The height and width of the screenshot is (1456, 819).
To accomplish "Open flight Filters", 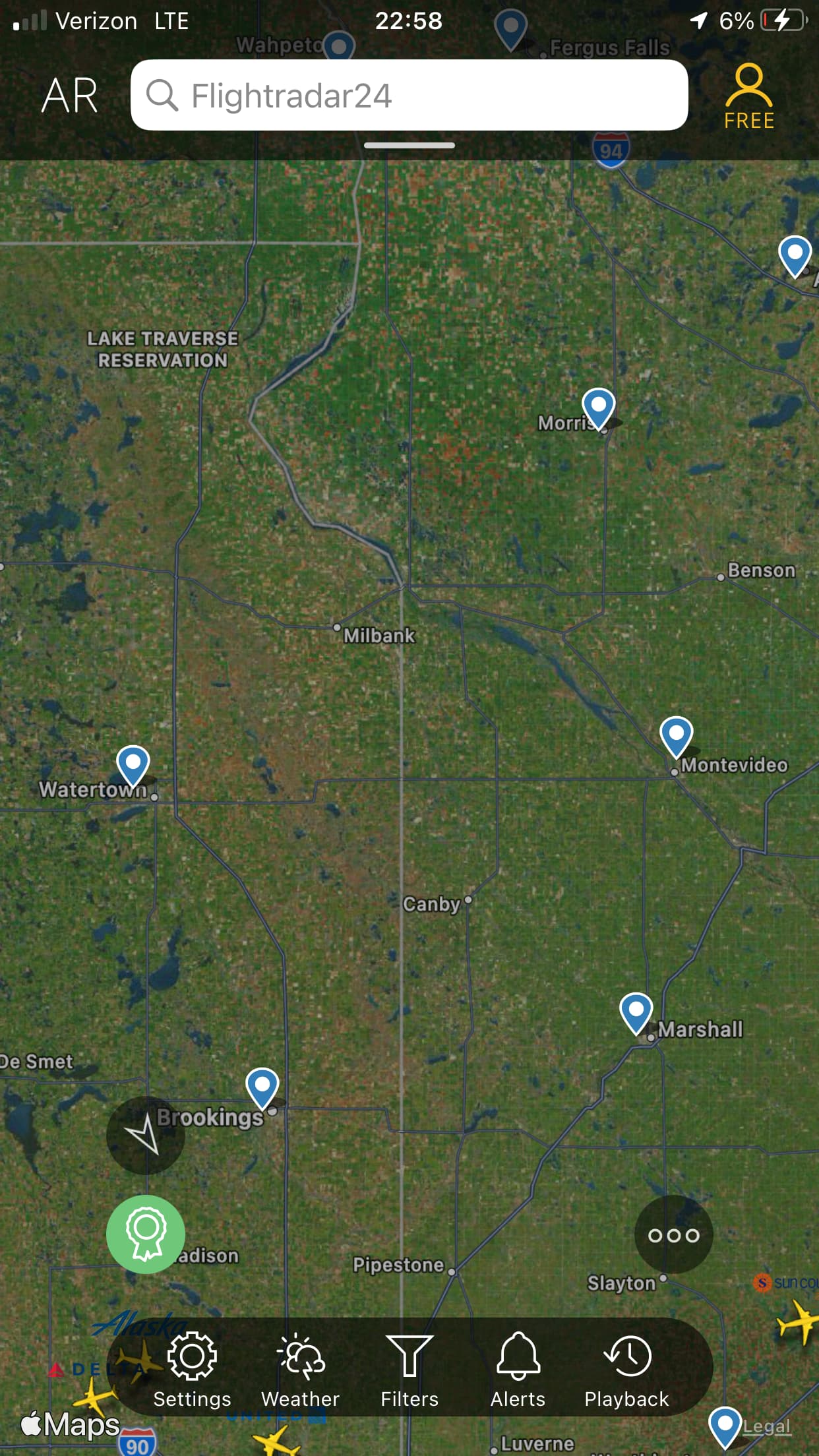I will pos(409,1369).
